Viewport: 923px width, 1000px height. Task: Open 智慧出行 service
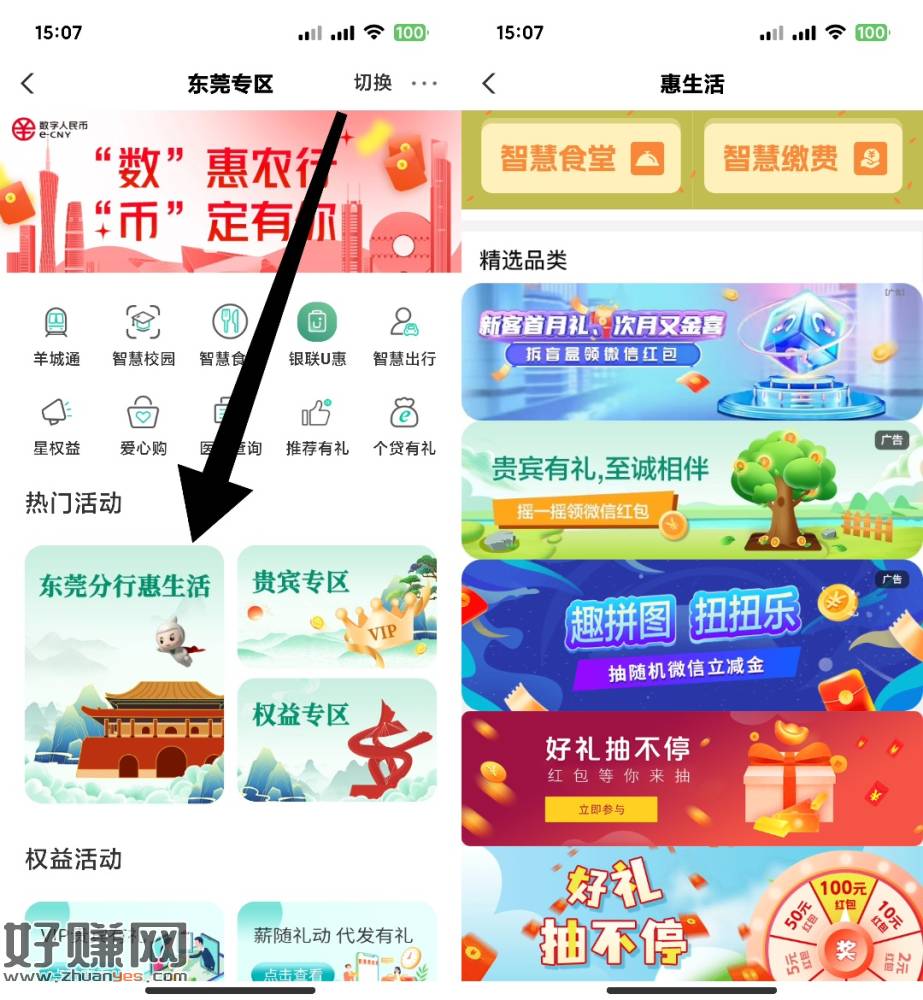(x=404, y=335)
